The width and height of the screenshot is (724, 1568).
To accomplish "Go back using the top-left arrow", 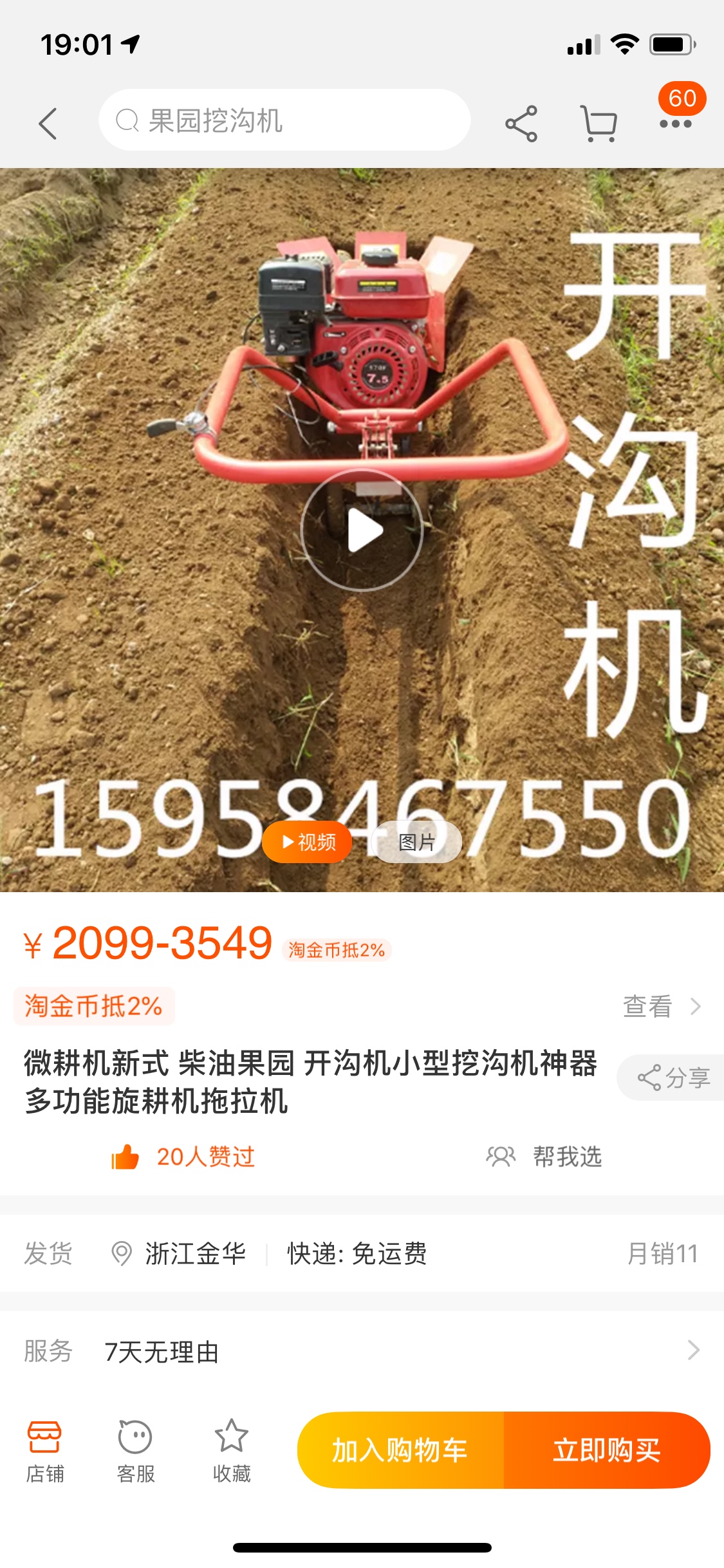I will pos(48,123).
